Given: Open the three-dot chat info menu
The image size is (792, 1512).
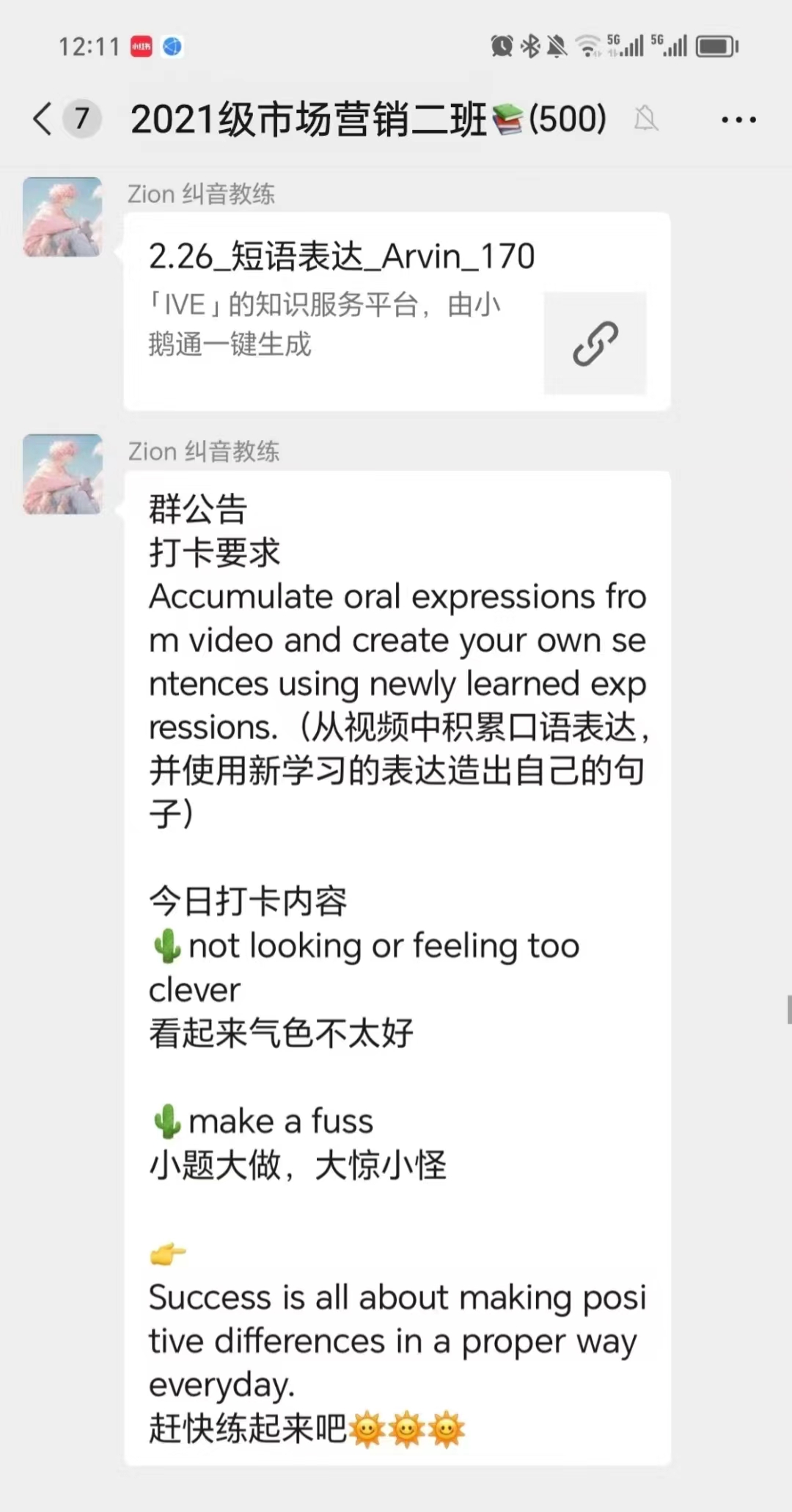Looking at the screenshot, I should pyautogui.click(x=738, y=120).
